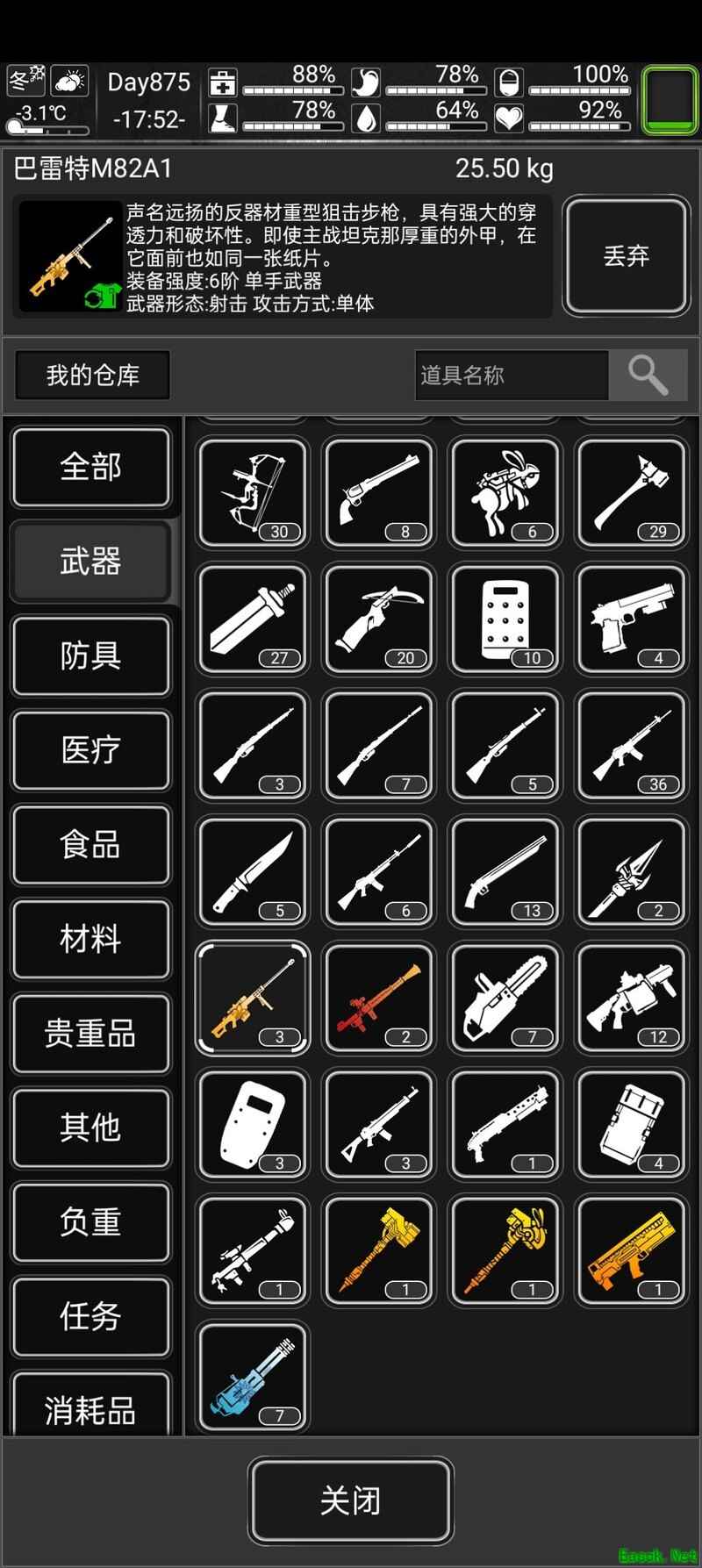Screen dimensions: 702x1568
Task: Switch to the 食品 category
Action: click(x=91, y=844)
